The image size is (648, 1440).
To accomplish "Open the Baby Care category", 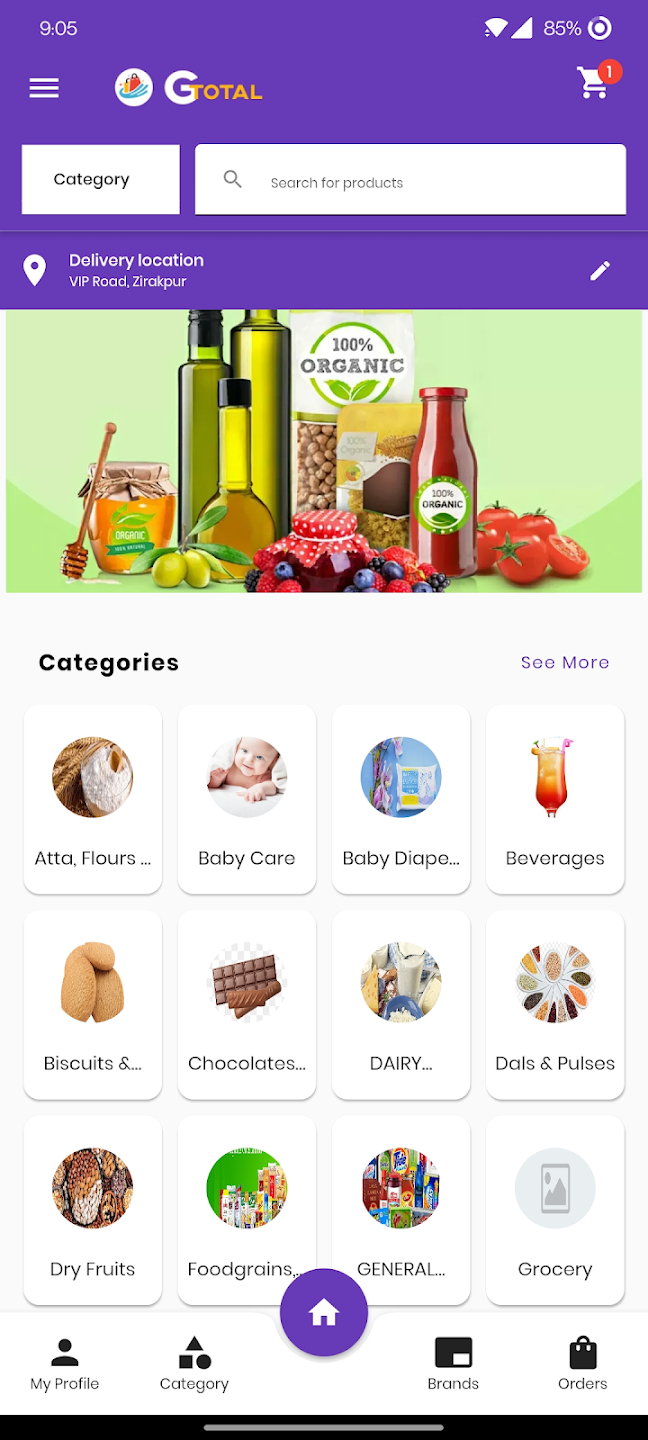I will click(247, 798).
